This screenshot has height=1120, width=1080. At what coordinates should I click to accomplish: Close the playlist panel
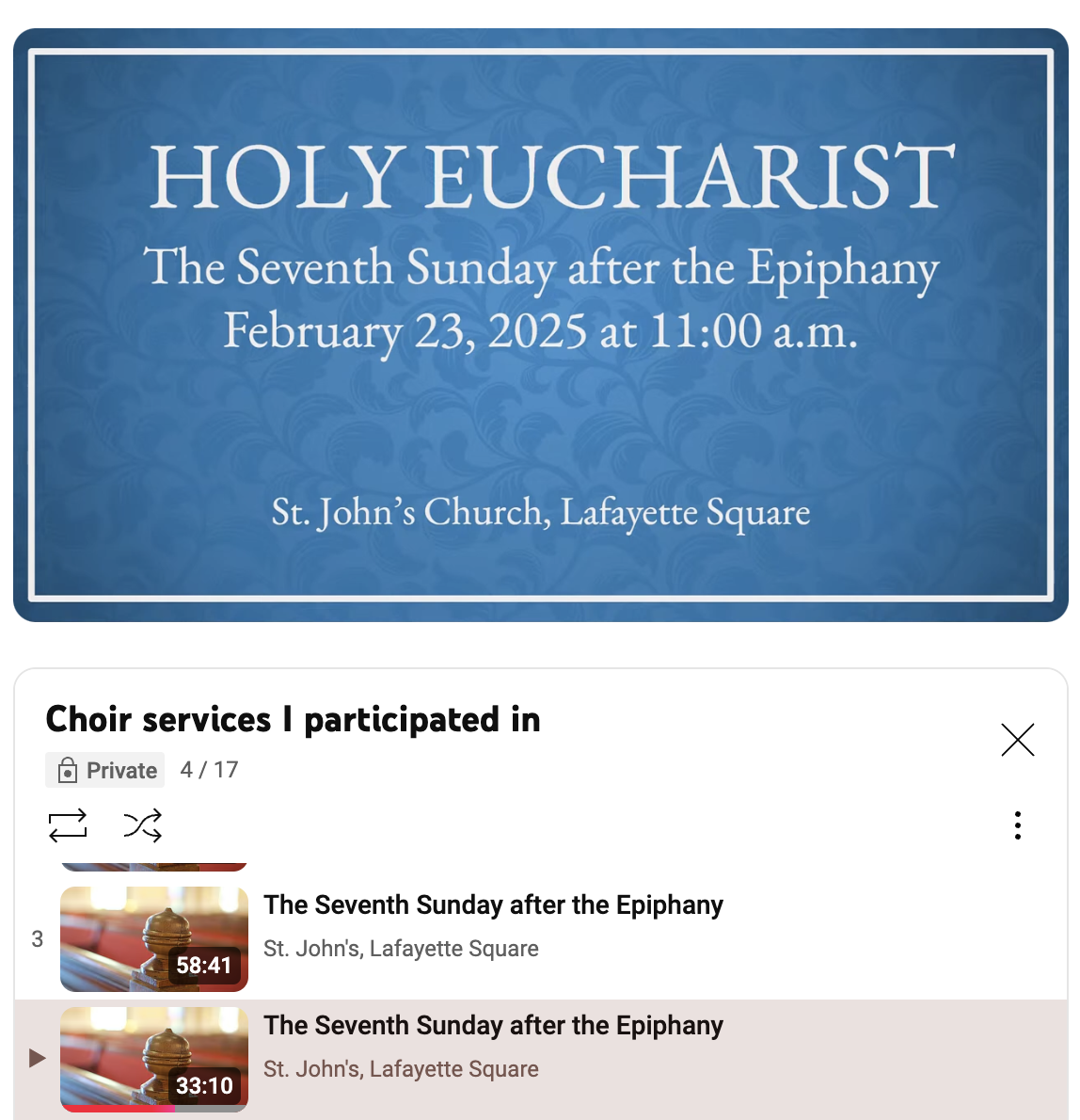pos(1017,740)
